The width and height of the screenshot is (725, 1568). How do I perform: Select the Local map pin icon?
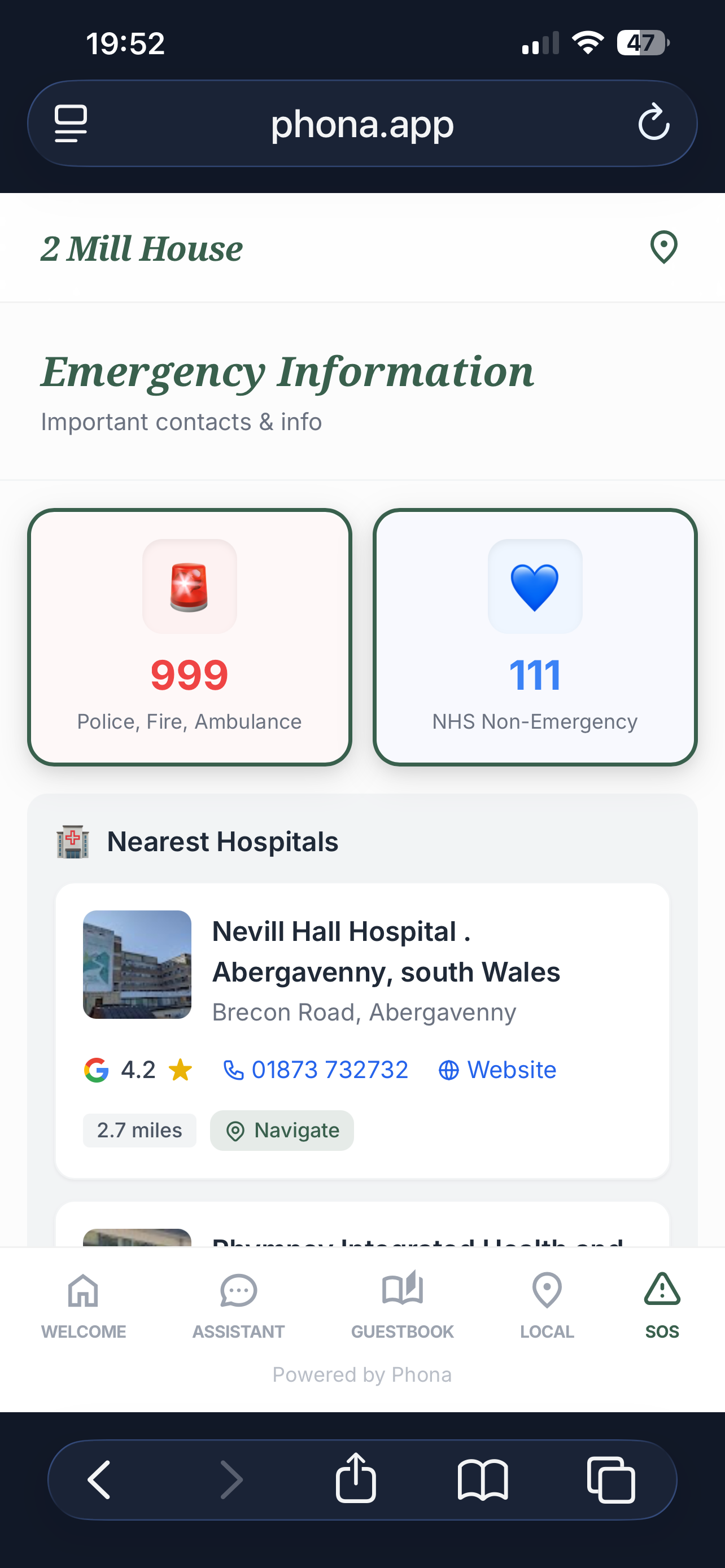click(x=546, y=1290)
